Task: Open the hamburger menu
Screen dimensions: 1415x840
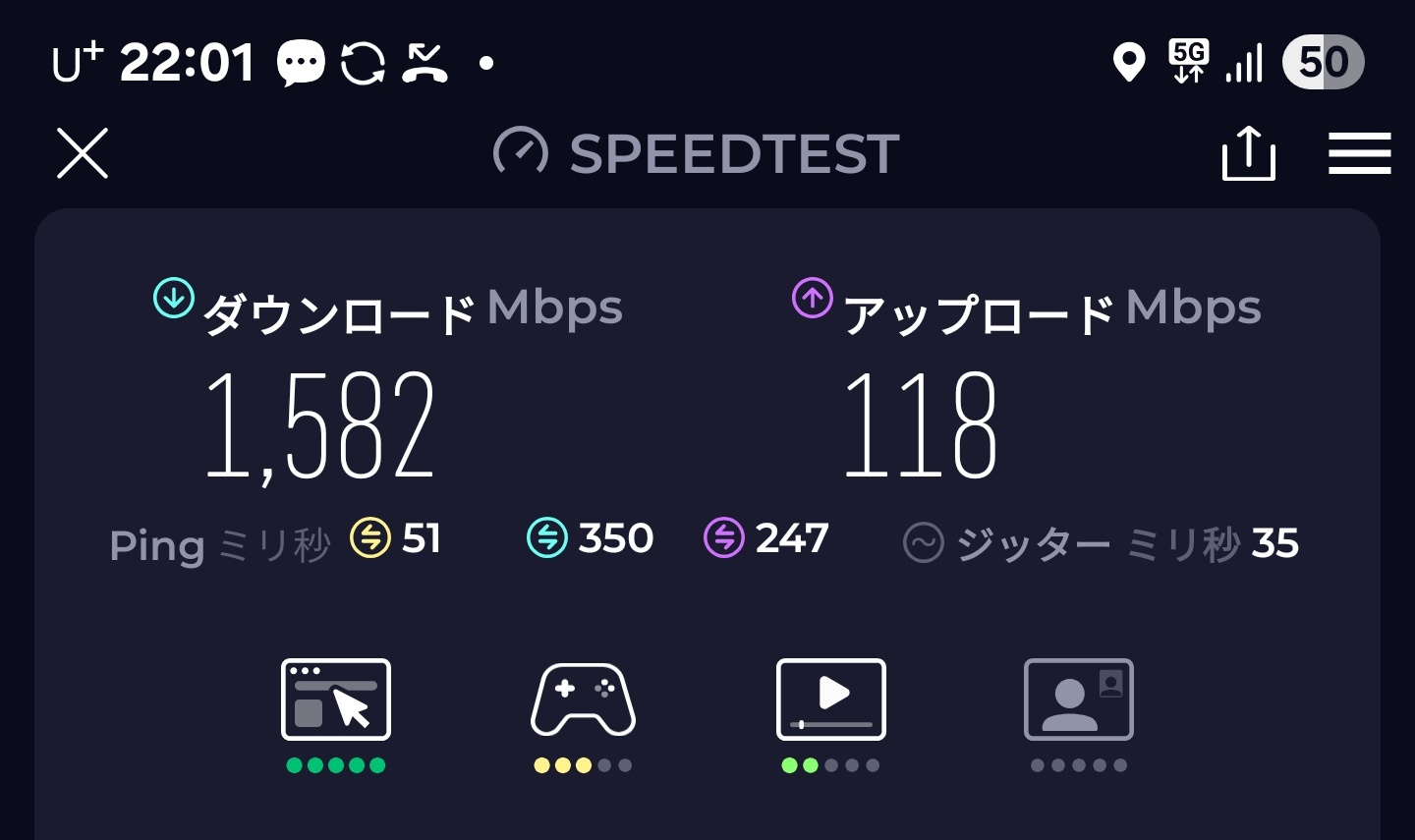Action: coord(1359,153)
